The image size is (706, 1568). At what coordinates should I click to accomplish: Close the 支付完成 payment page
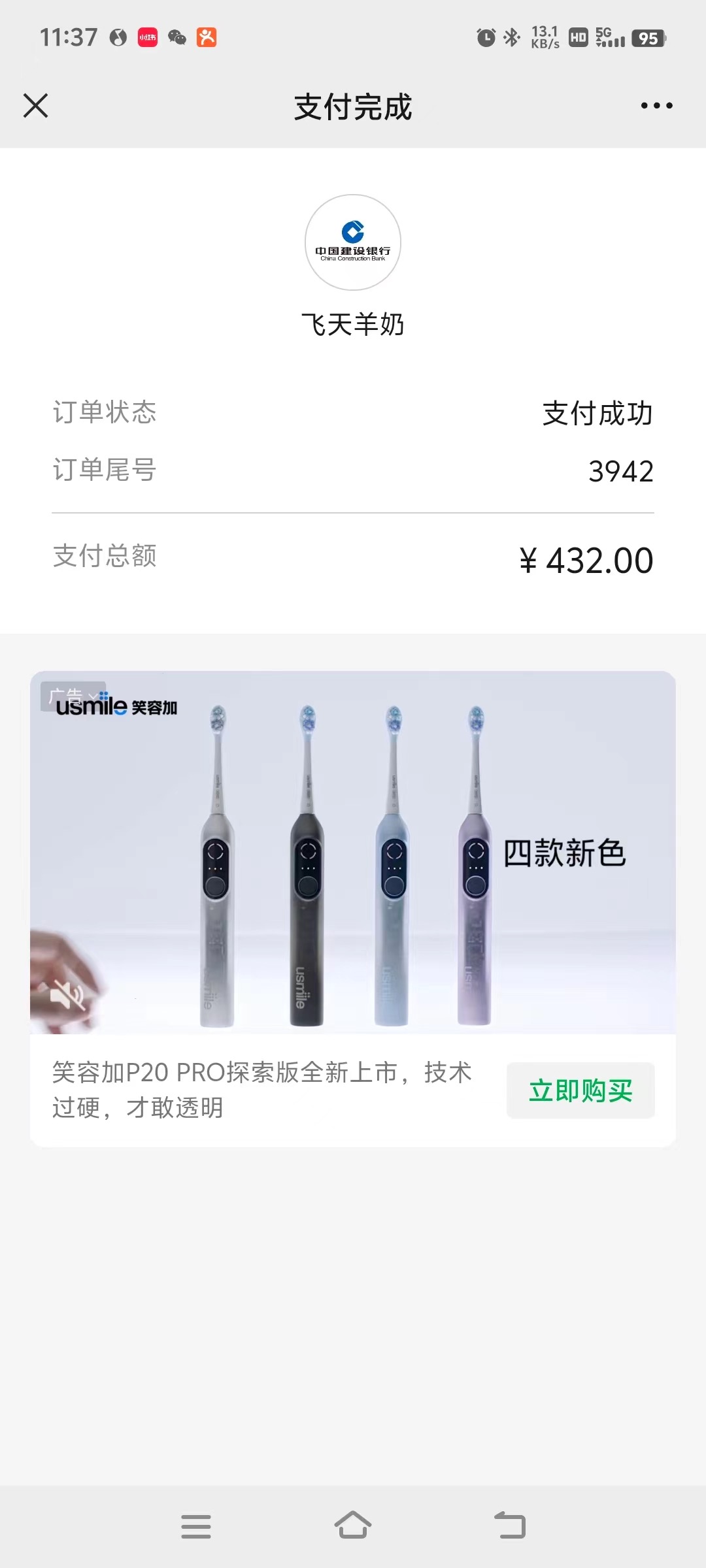(36, 106)
